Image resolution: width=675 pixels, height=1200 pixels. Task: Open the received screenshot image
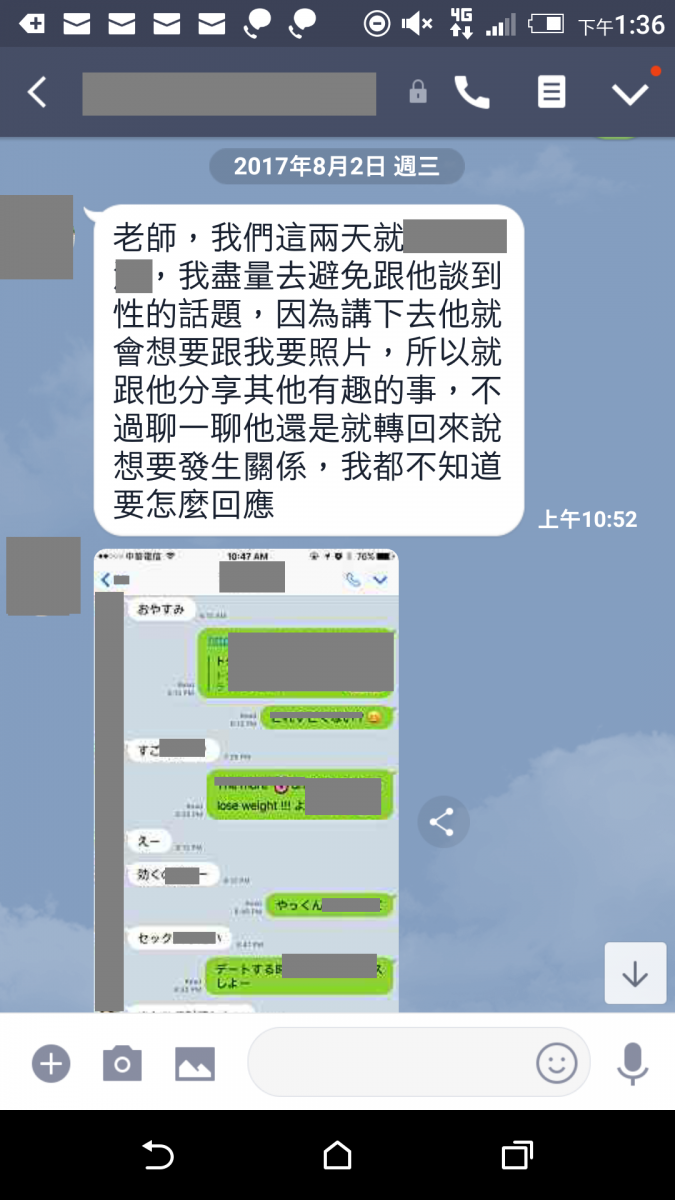[x=246, y=780]
